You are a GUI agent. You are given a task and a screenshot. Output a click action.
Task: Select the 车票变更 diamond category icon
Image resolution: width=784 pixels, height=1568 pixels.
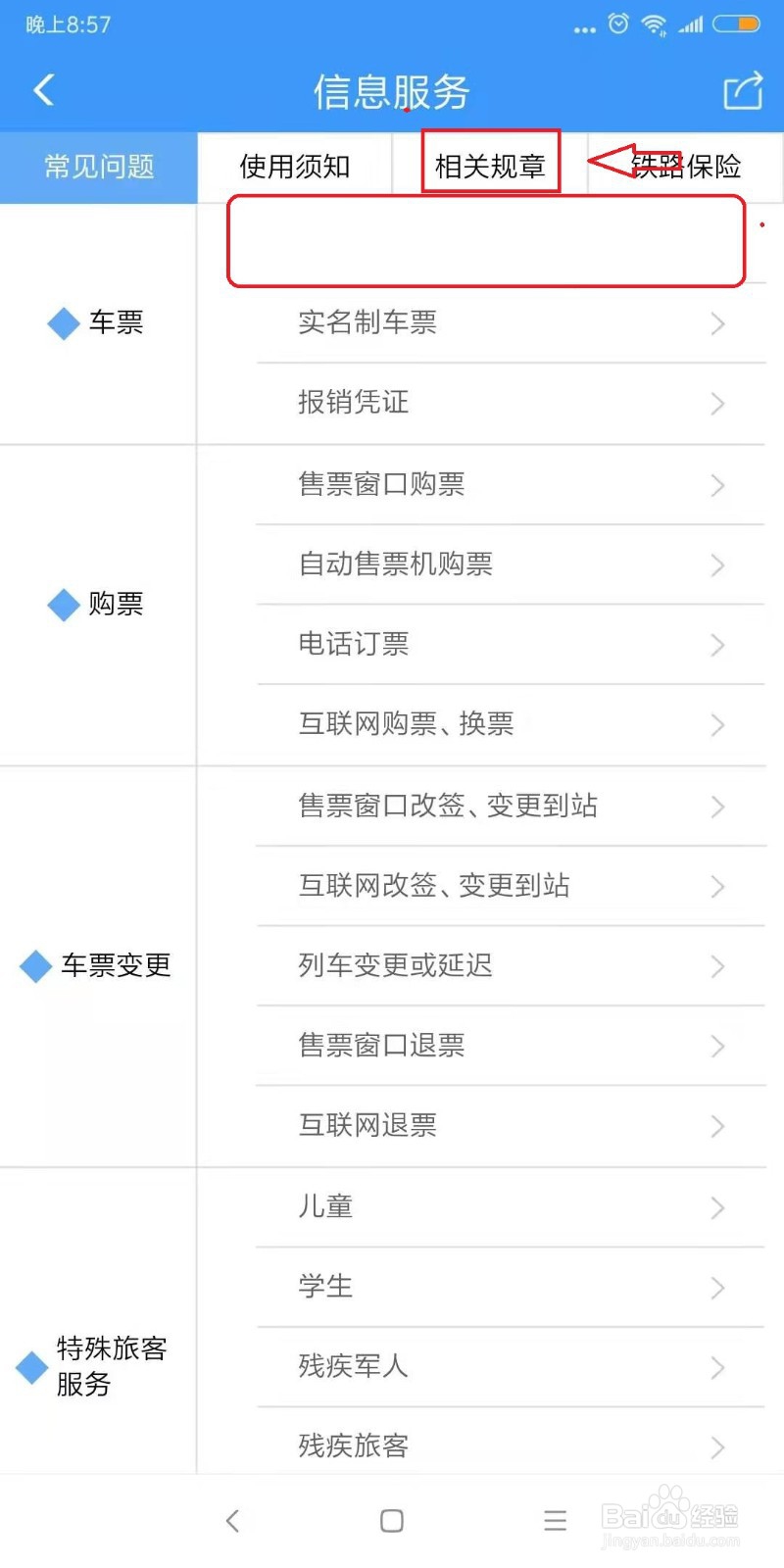click(32, 966)
